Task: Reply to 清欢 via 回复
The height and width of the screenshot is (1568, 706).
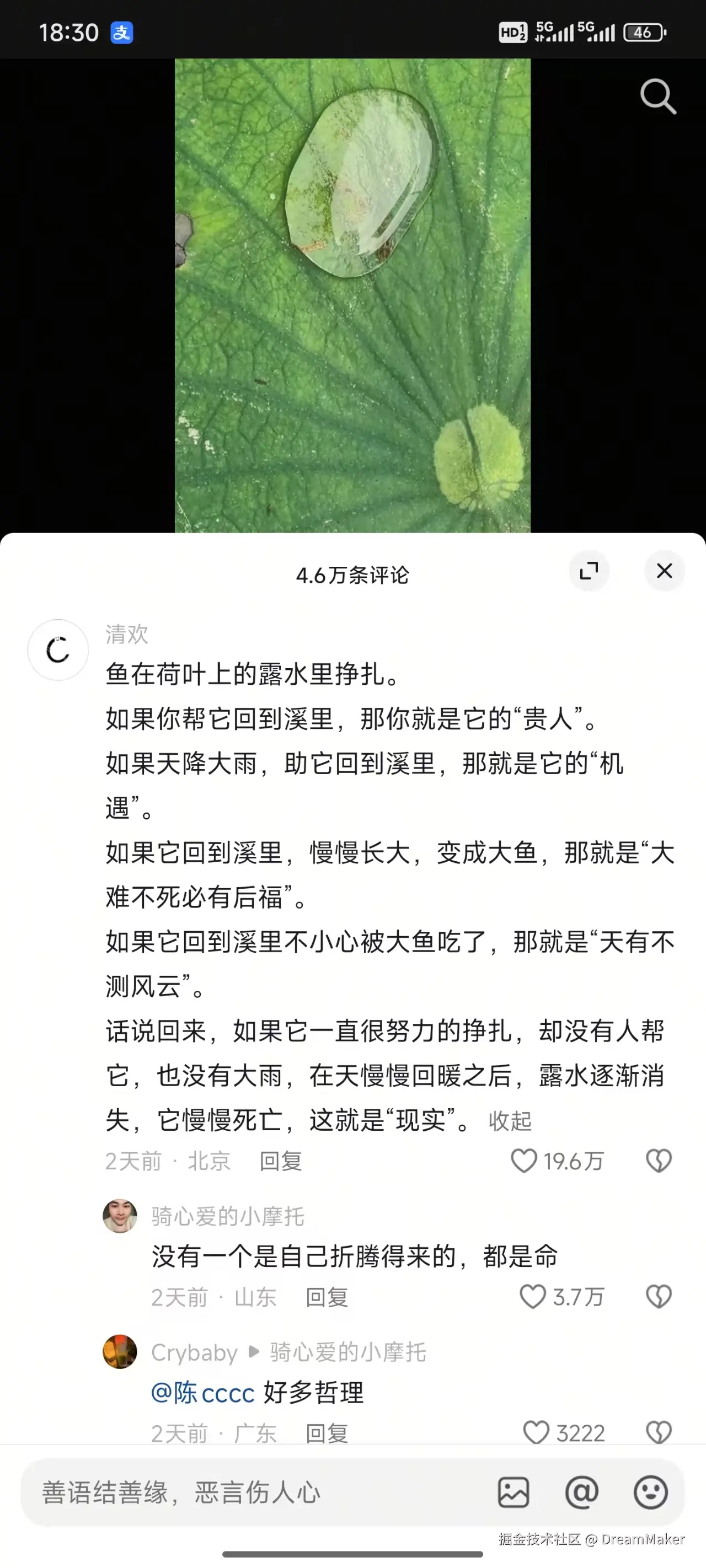Action: coord(280,1160)
